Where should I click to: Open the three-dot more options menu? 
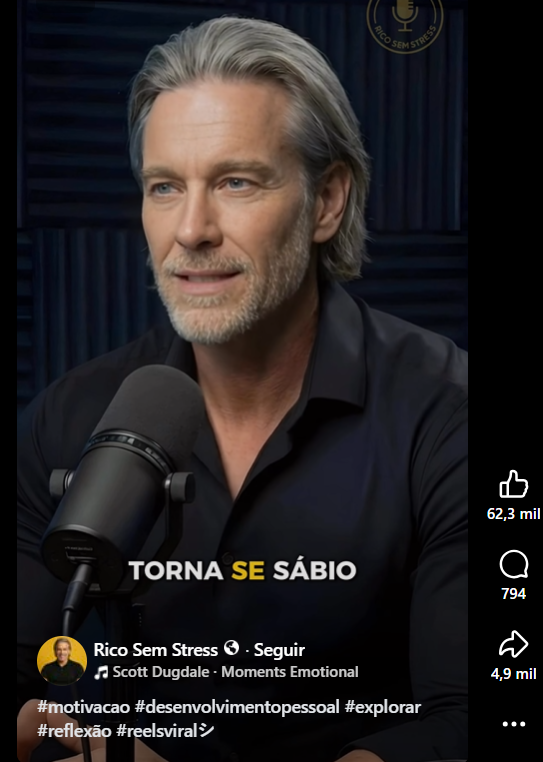coord(514,724)
